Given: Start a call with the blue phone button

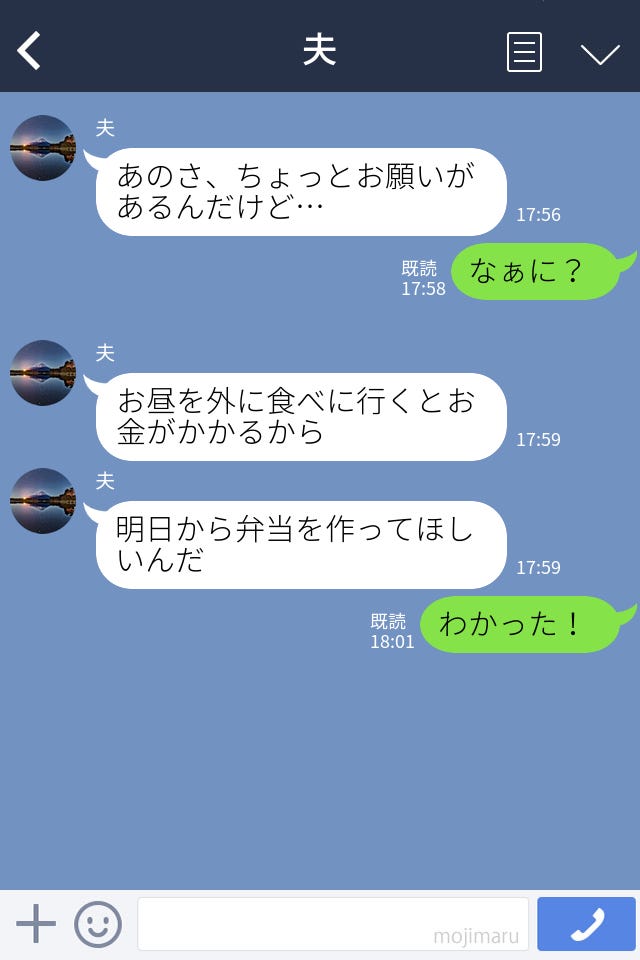Looking at the screenshot, I should [x=586, y=923].
